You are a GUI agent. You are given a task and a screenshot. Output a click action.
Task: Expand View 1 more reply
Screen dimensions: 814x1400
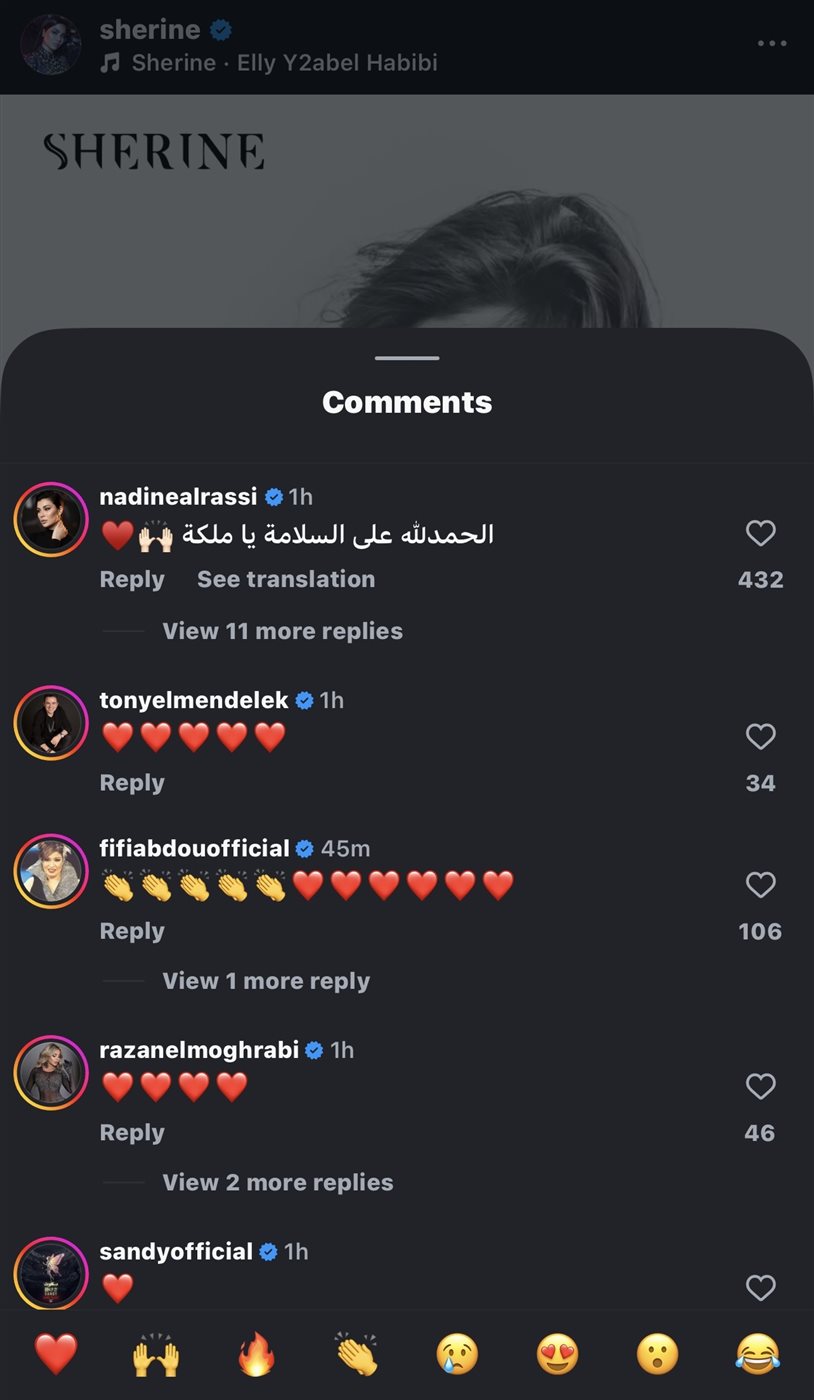tap(266, 981)
